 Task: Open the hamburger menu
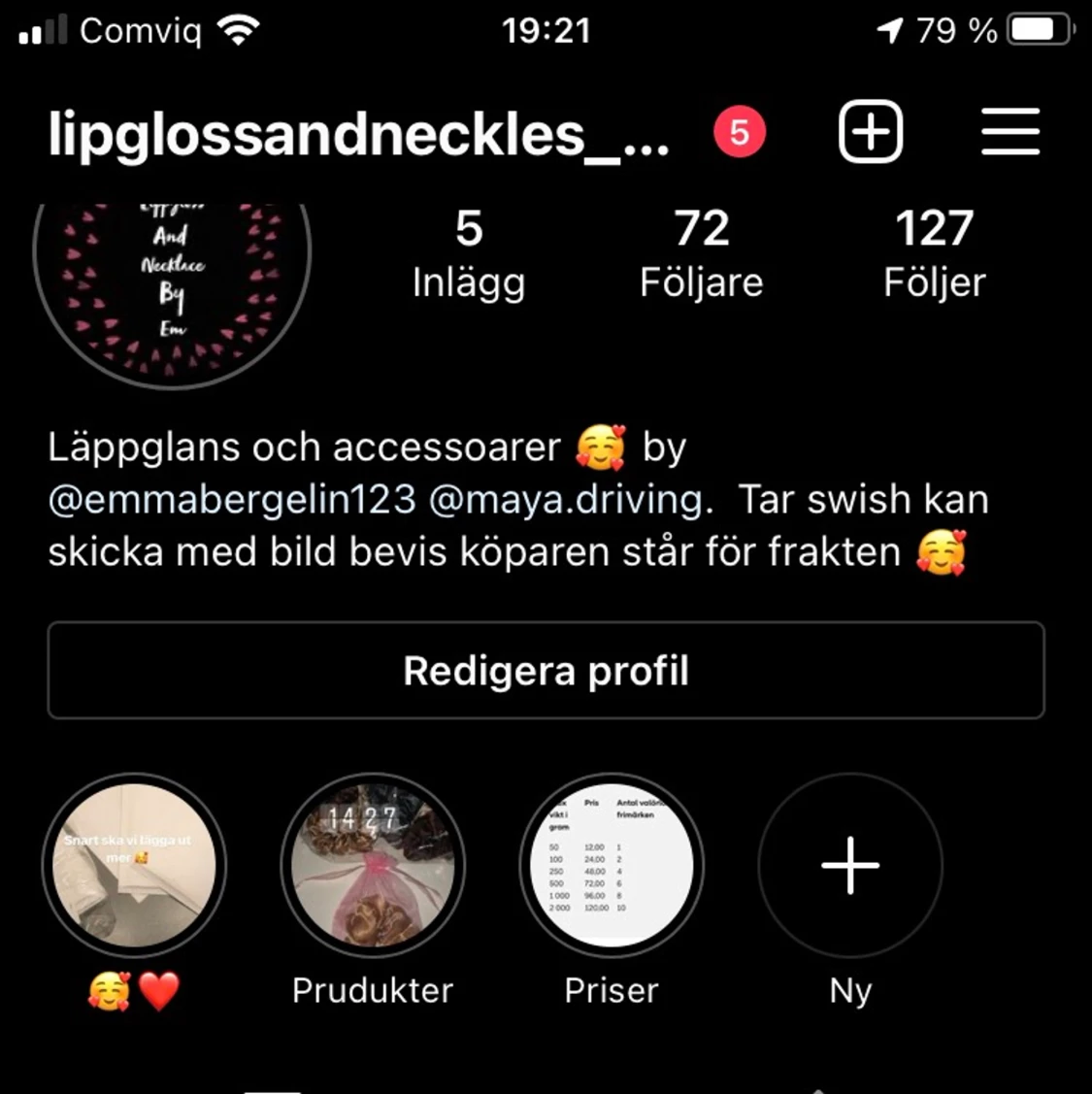[x=1010, y=132]
